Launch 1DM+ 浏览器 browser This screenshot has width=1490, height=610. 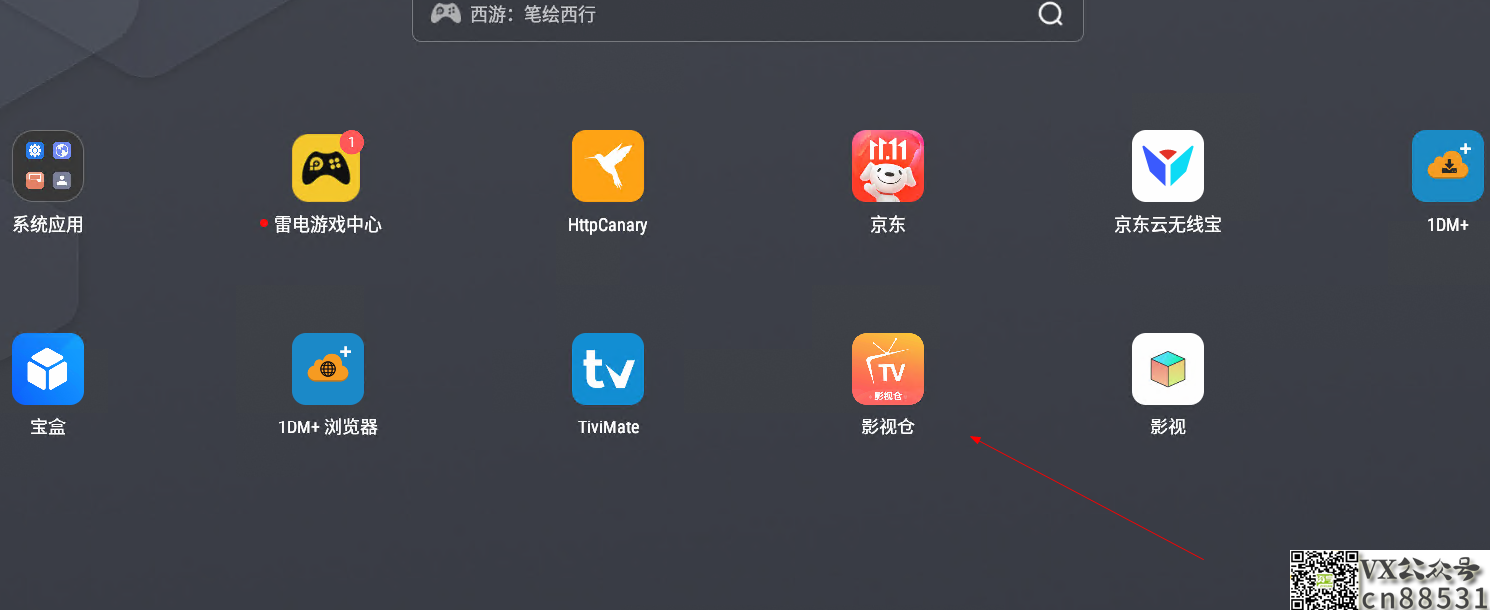(x=328, y=369)
